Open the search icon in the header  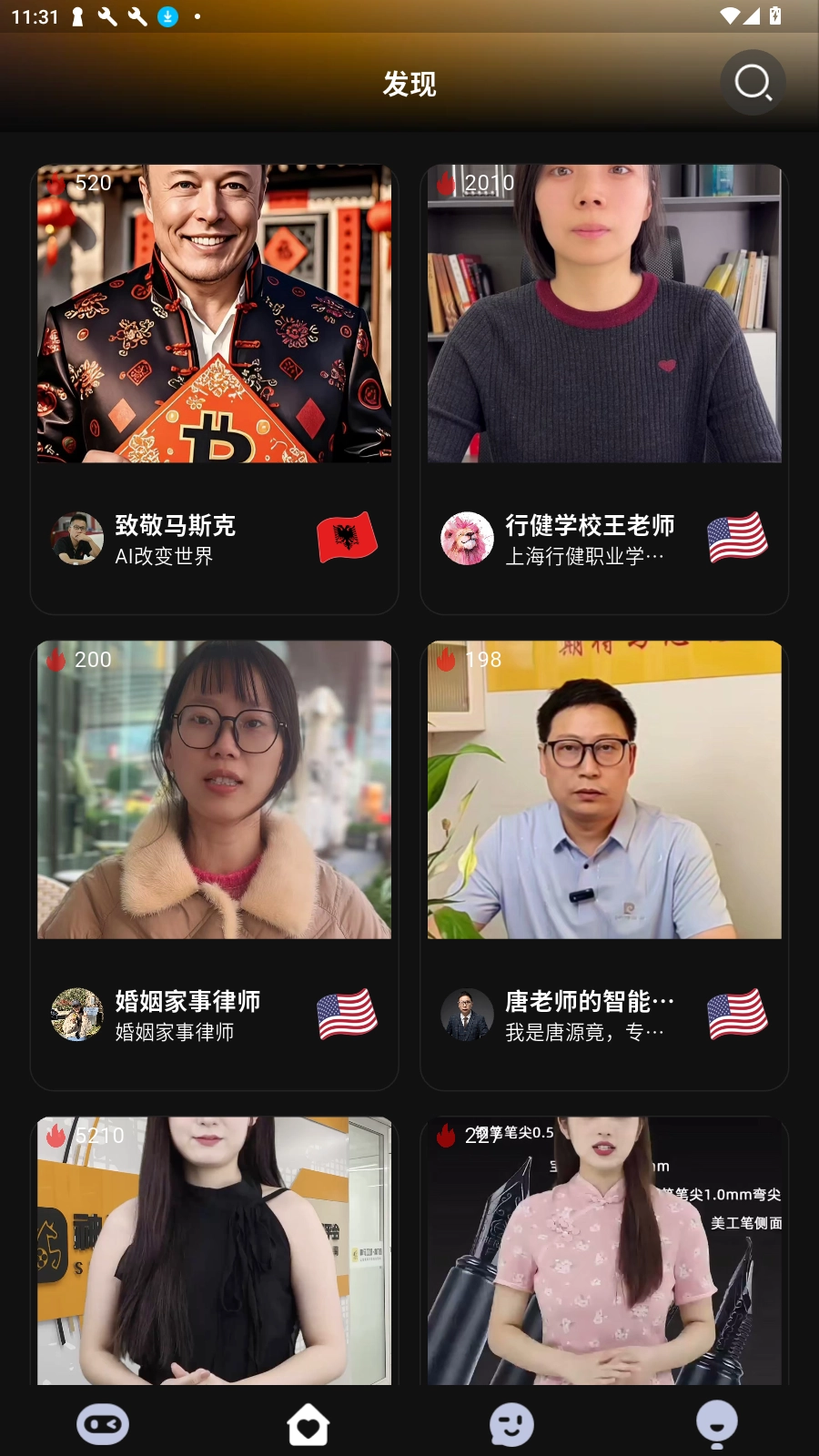753,83
